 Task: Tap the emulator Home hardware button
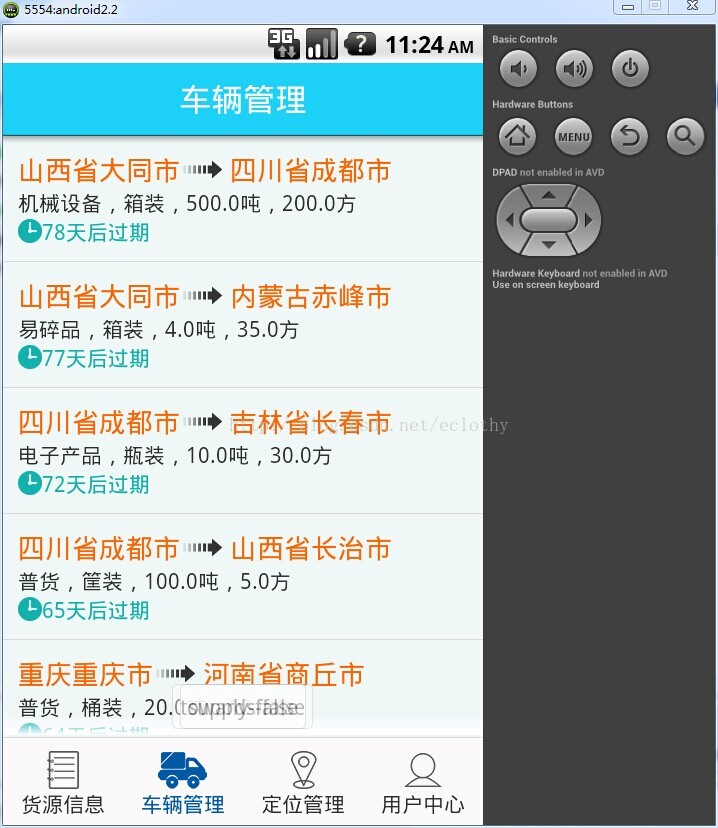(517, 136)
